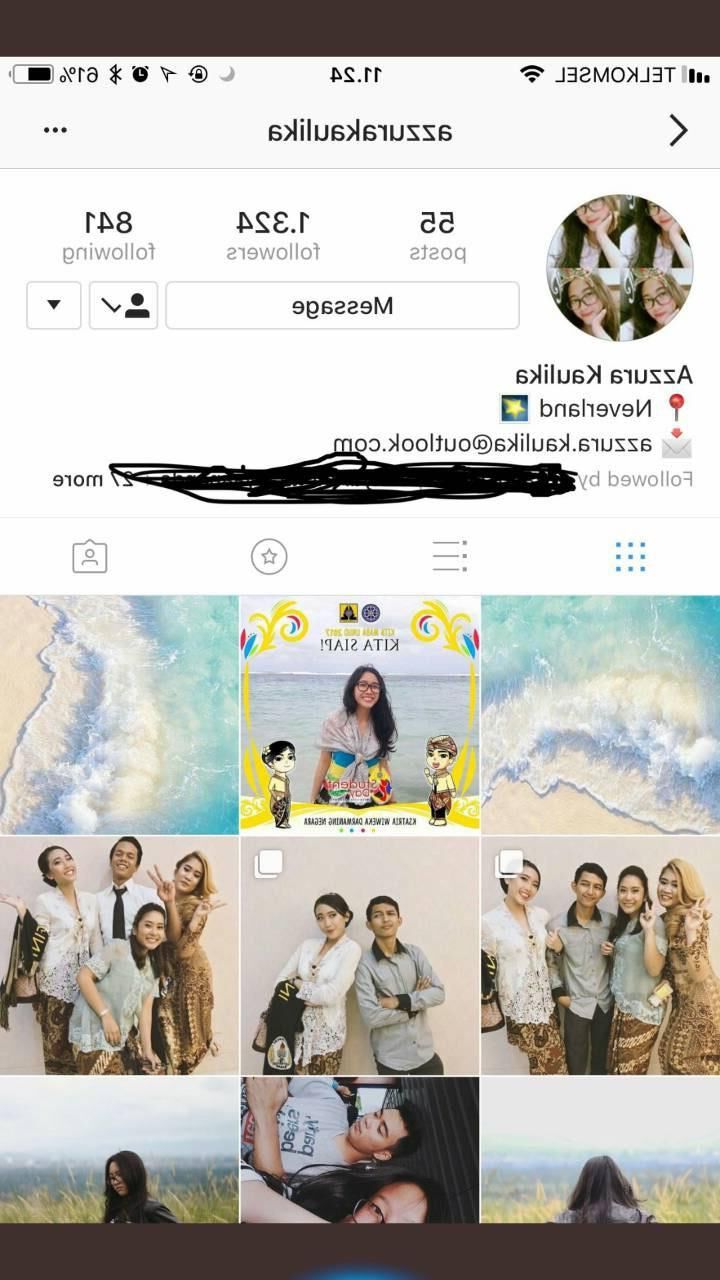Viewport: 720px width, 1280px height.
Task: Open the multi-photo post of the couple posing
Action: 360,955
